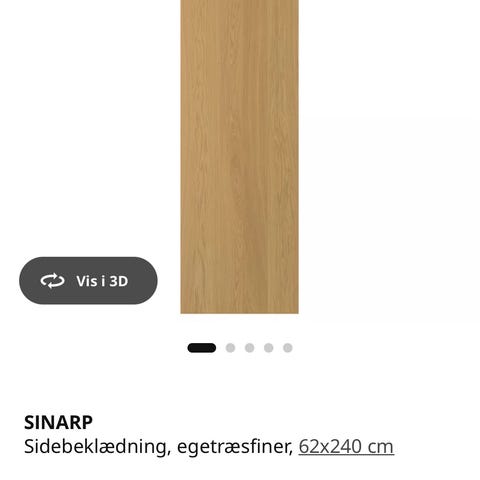Viewport: 480px width, 480px height.
Task: Jump to the second image dot
Action: click(x=230, y=348)
